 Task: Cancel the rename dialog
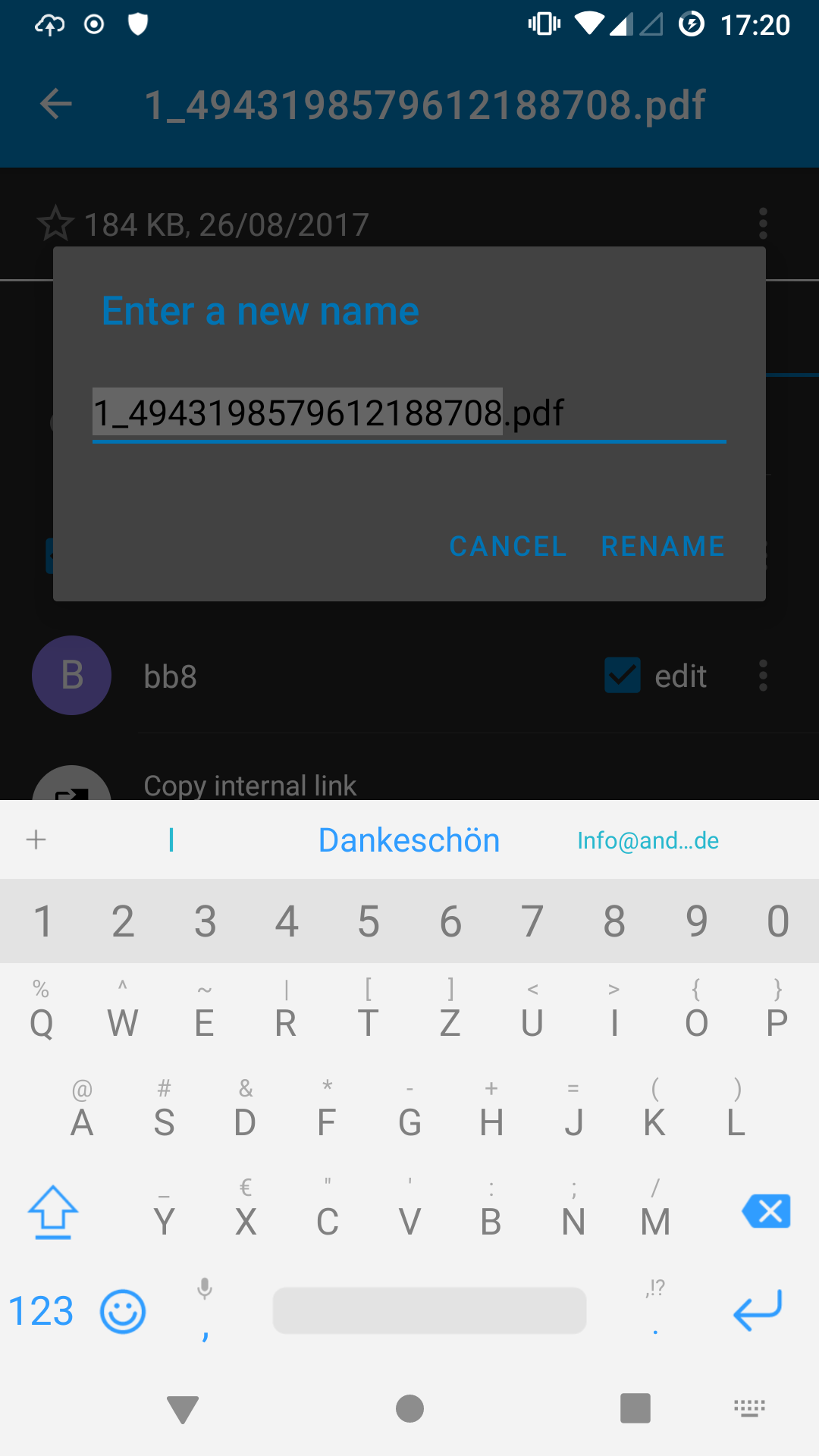point(507,546)
